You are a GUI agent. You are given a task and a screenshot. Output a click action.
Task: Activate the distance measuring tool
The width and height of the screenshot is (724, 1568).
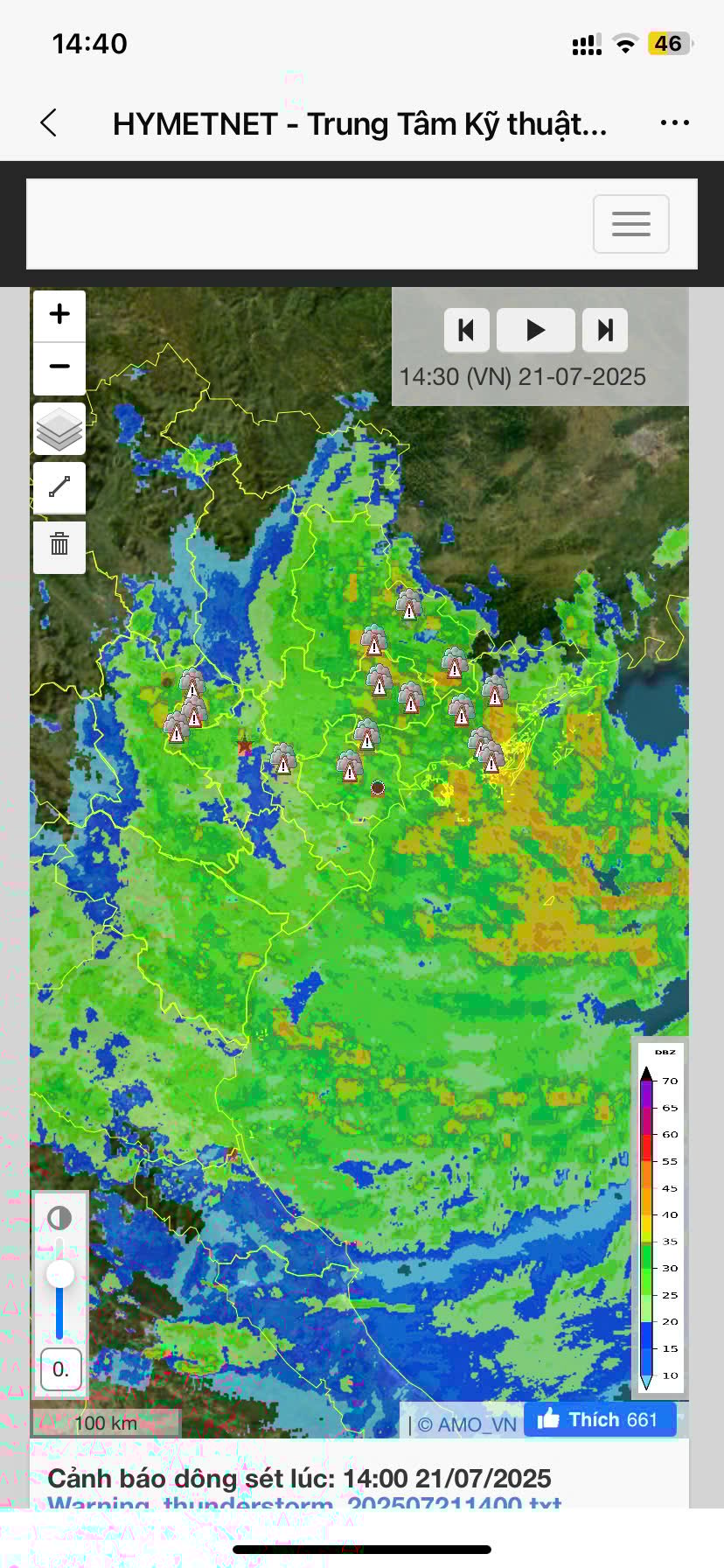point(59,486)
